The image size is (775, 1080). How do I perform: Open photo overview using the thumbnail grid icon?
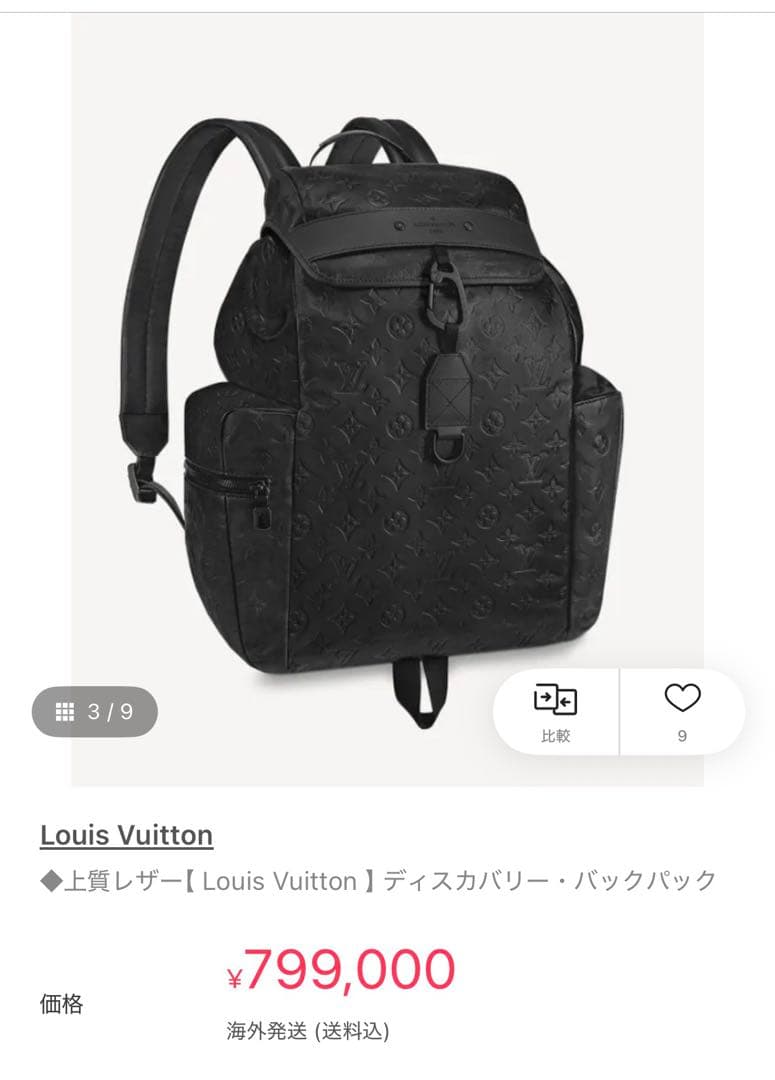click(x=65, y=710)
